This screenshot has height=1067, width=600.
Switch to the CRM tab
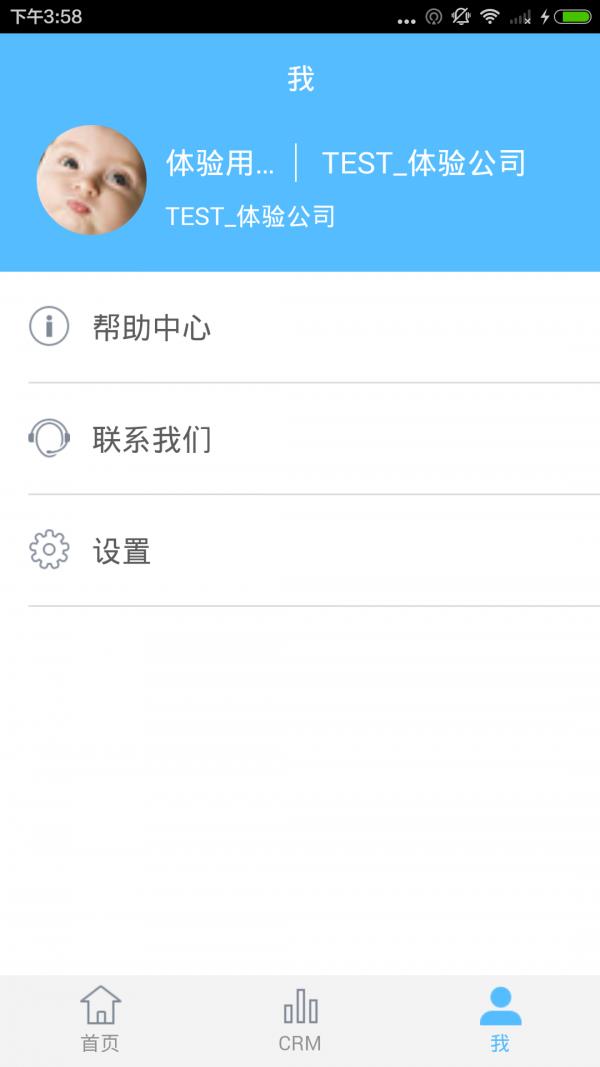pyautogui.click(x=300, y=1019)
